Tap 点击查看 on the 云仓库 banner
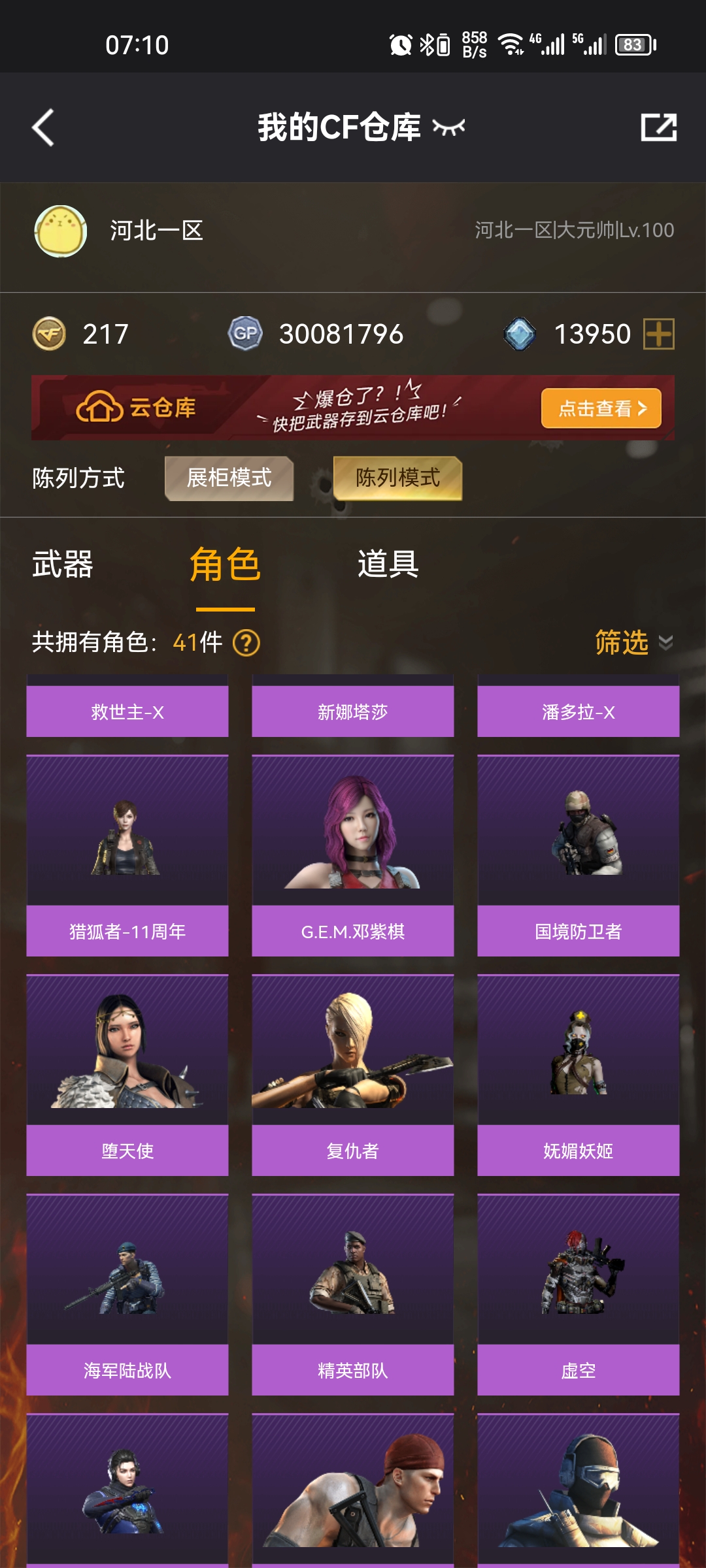Viewport: 706px width, 1568px height. pos(601,408)
